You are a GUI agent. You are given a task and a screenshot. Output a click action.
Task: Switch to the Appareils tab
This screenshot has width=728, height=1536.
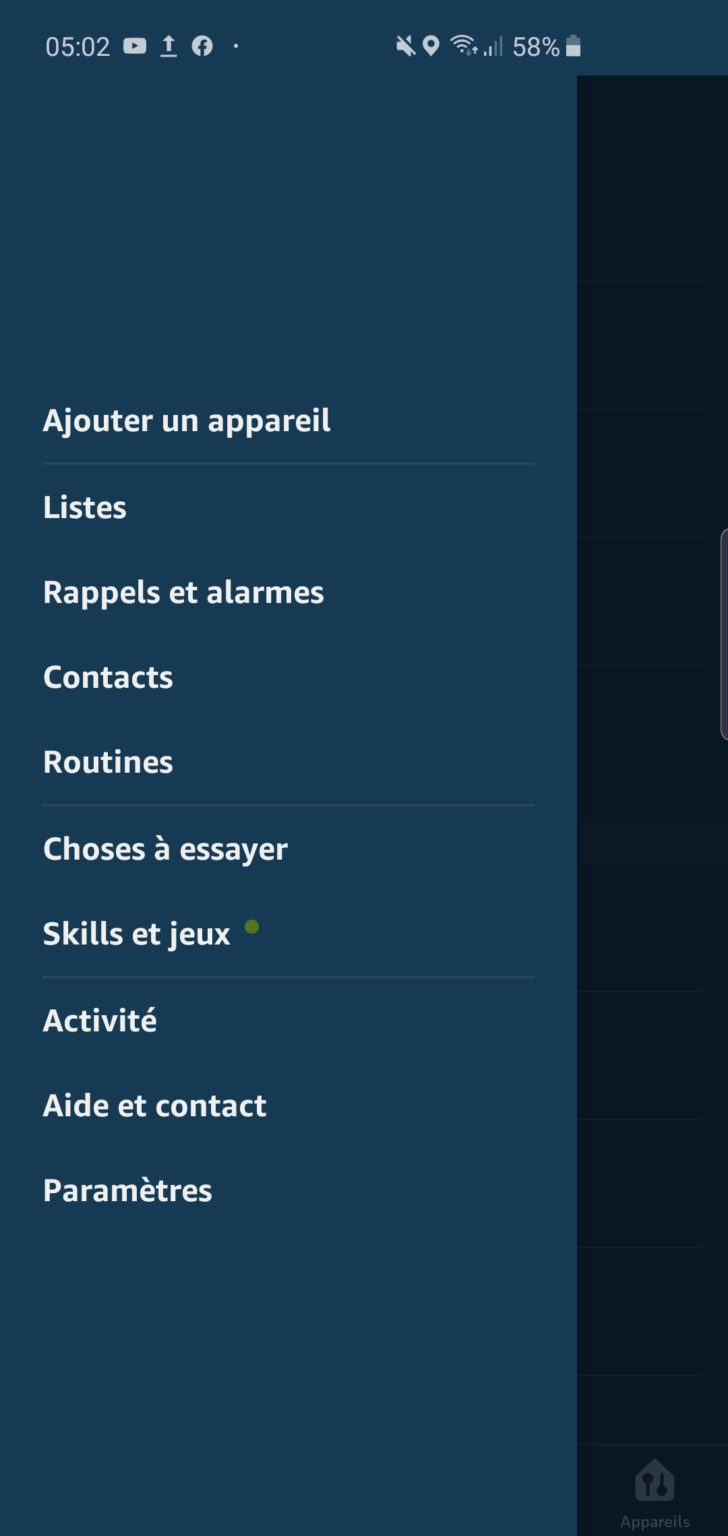click(654, 1493)
